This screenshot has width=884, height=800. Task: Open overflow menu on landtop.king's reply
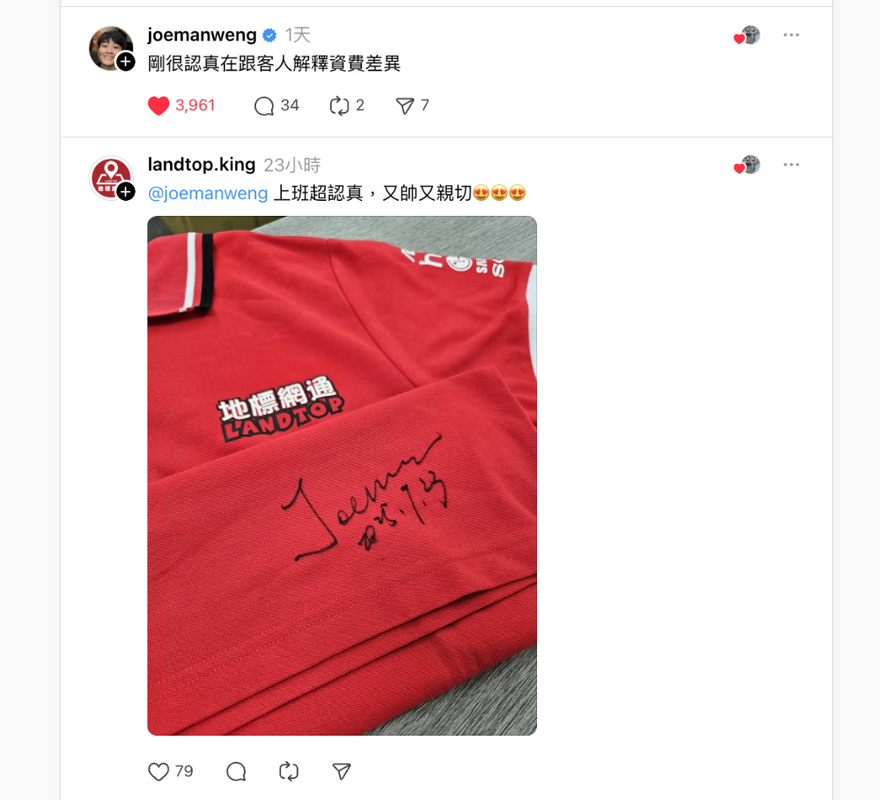pyautogui.click(x=791, y=165)
